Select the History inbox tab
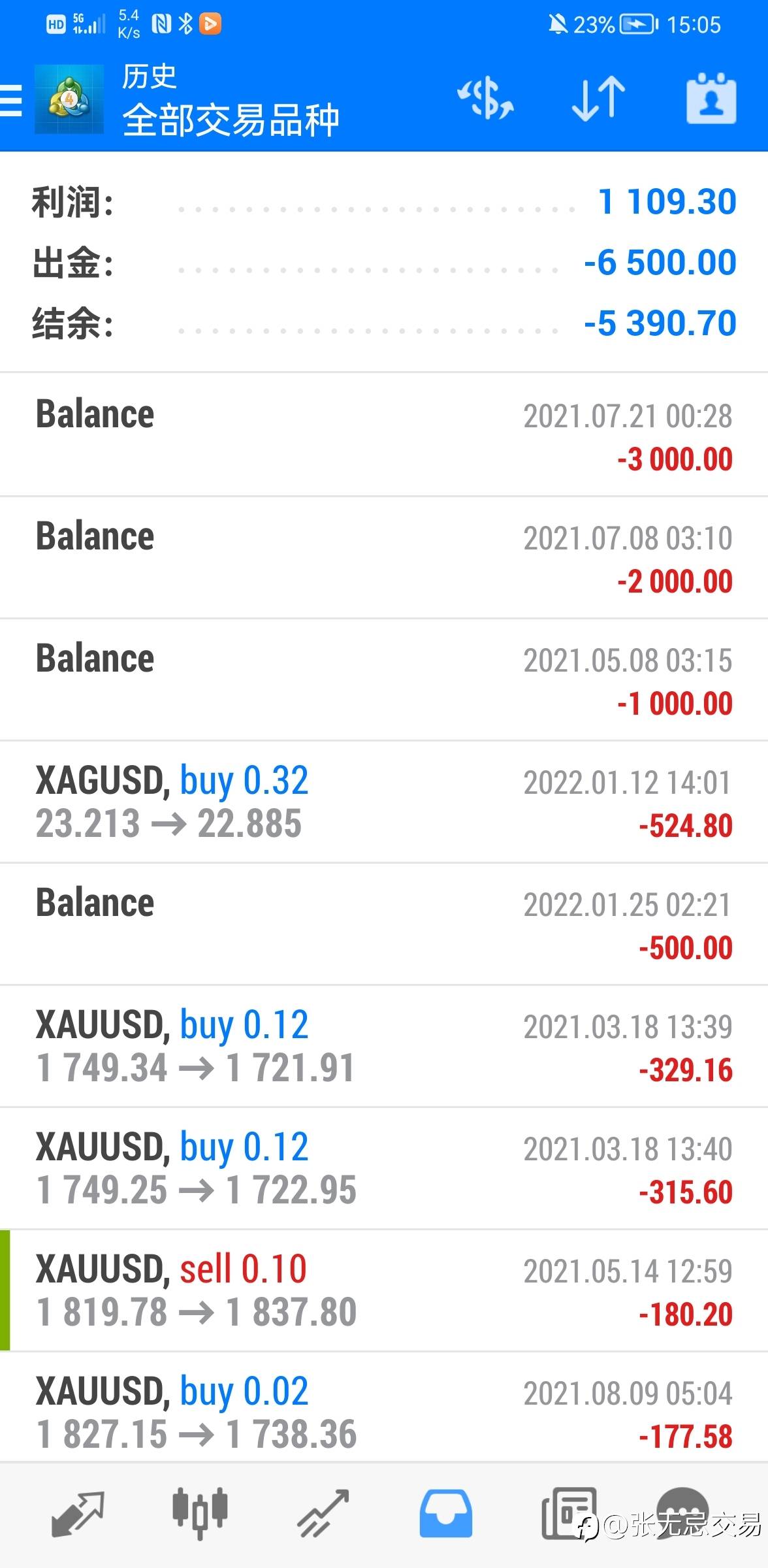The height and width of the screenshot is (1568, 768). (445, 1513)
